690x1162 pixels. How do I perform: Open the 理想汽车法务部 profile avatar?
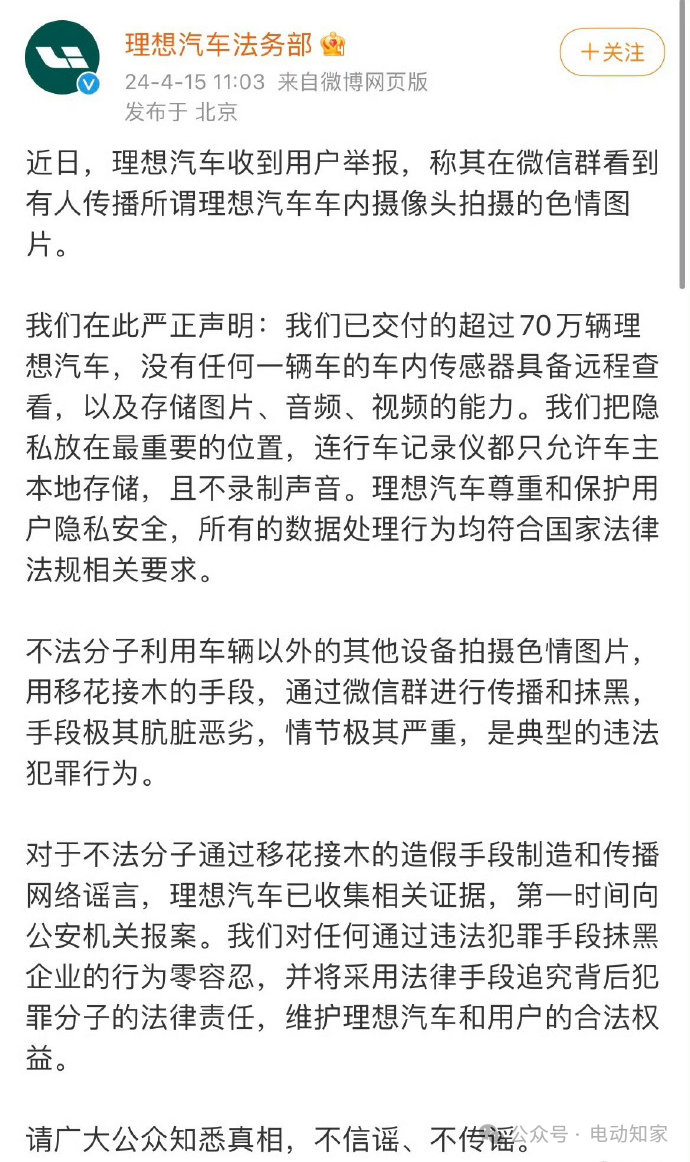click(62, 58)
